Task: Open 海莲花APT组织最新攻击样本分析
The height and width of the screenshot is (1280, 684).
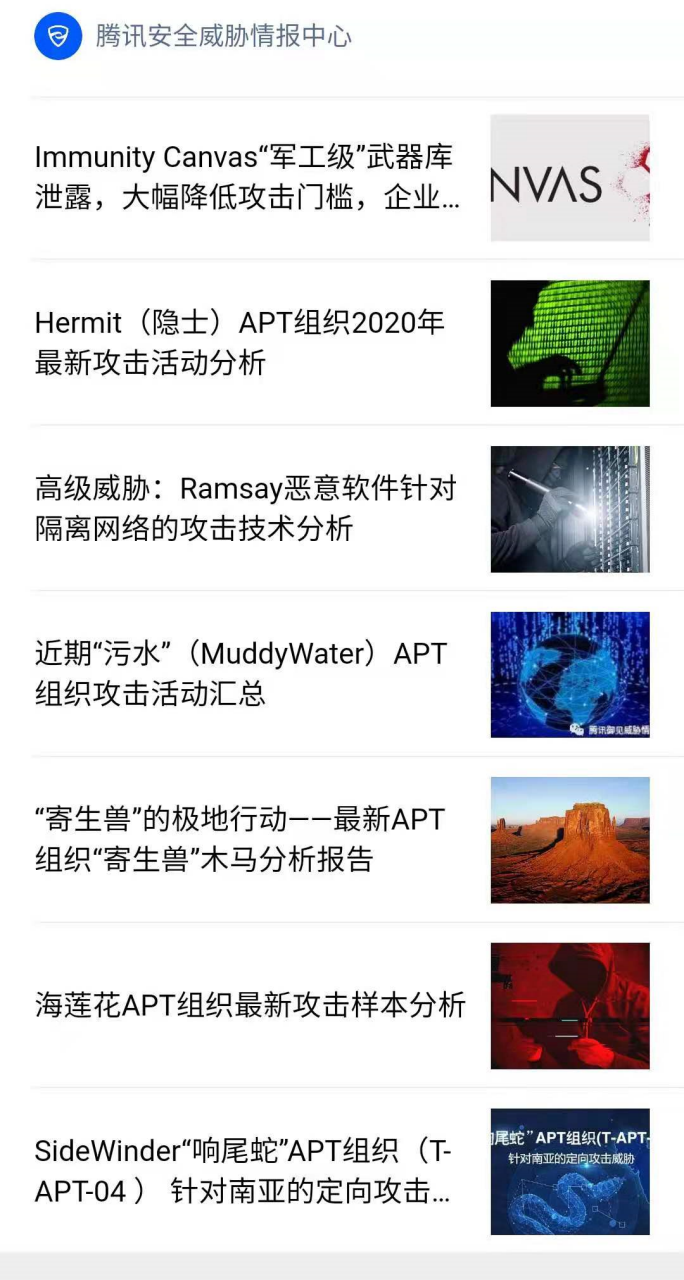Action: click(342, 1005)
